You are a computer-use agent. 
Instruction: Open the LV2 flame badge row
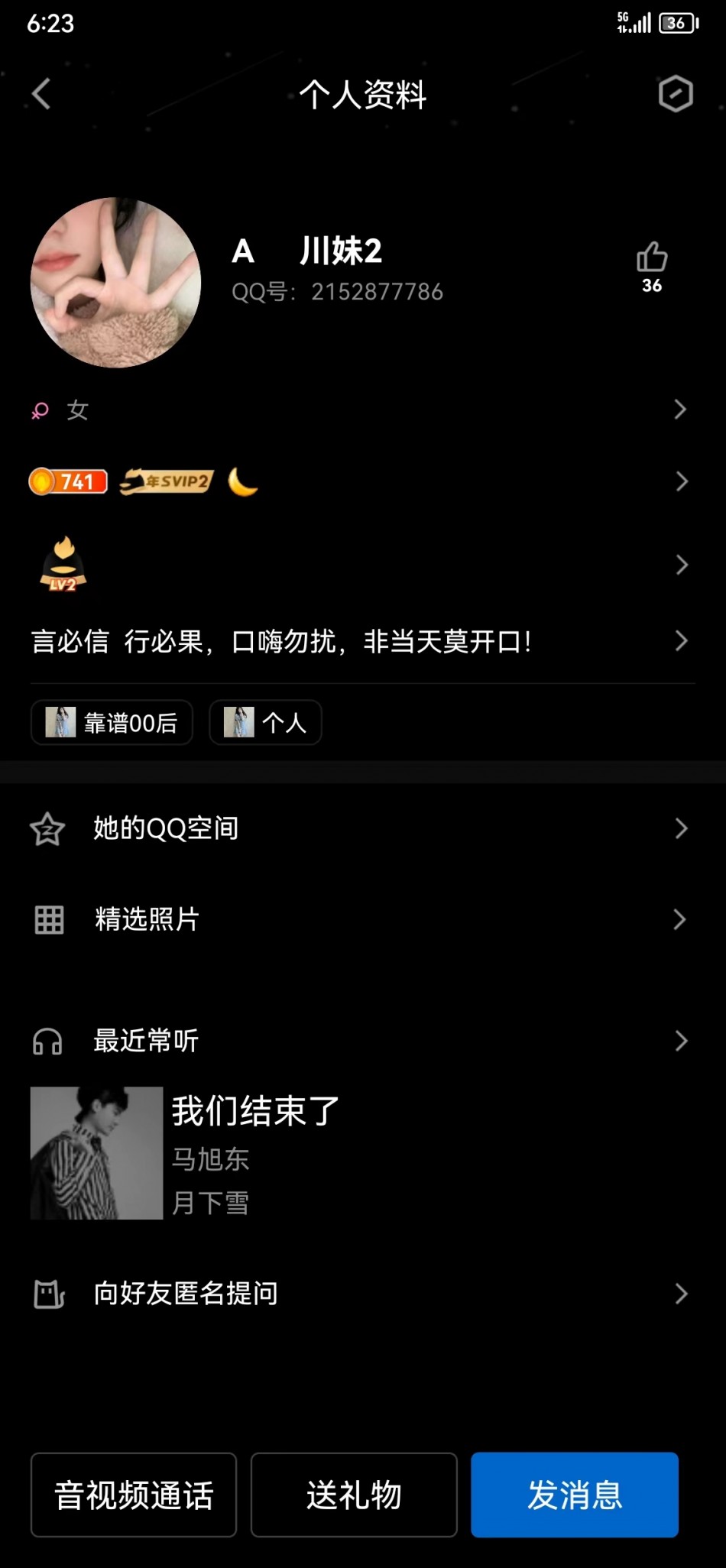363,565
